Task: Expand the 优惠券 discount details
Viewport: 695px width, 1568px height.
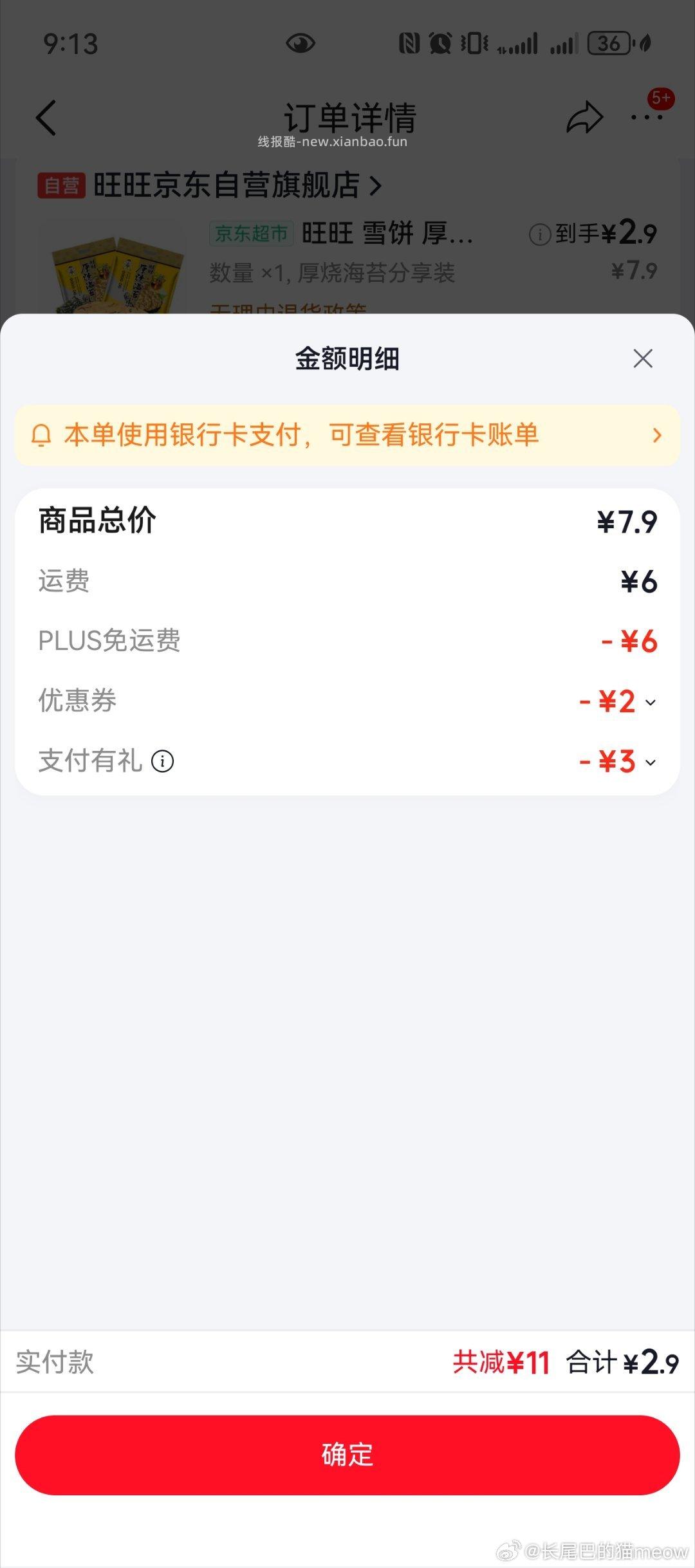Action: (x=652, y=703)
